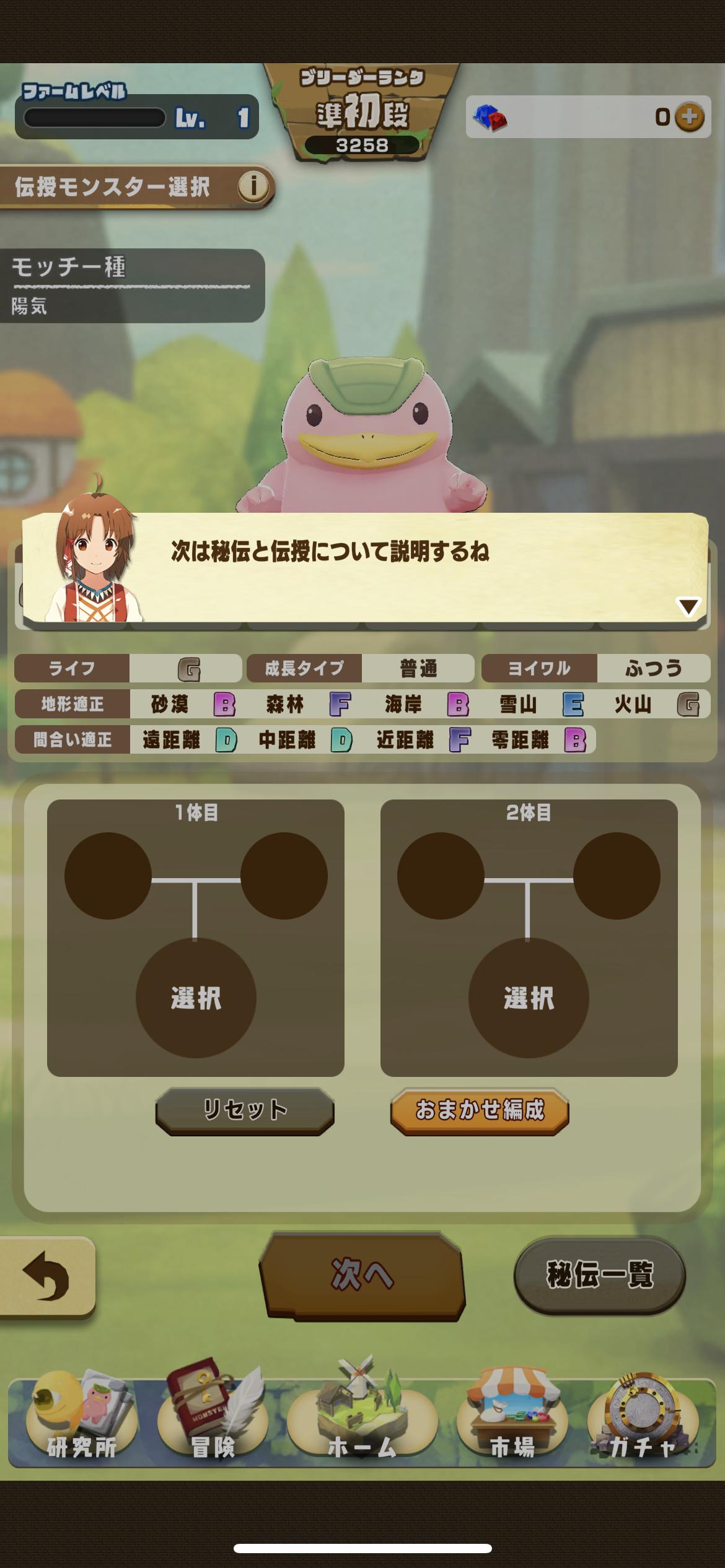Proceed with the 次へ button
Screen dimensions: 725x1568
(x=362, y=1275)
